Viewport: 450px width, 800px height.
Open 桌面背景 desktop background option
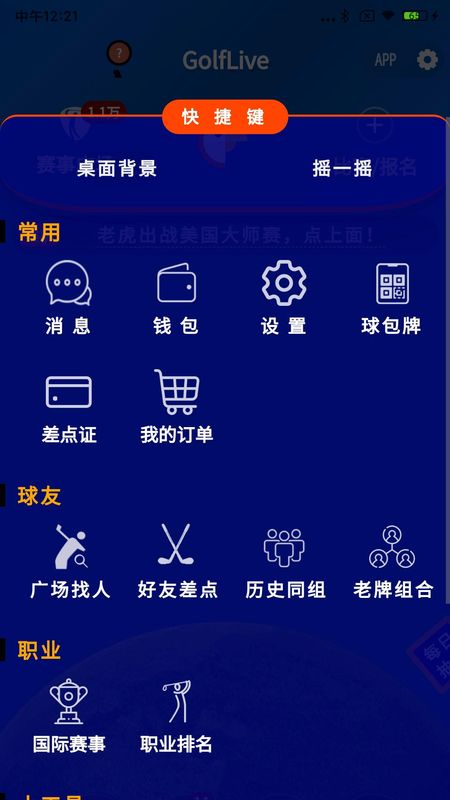pos(116,168)
